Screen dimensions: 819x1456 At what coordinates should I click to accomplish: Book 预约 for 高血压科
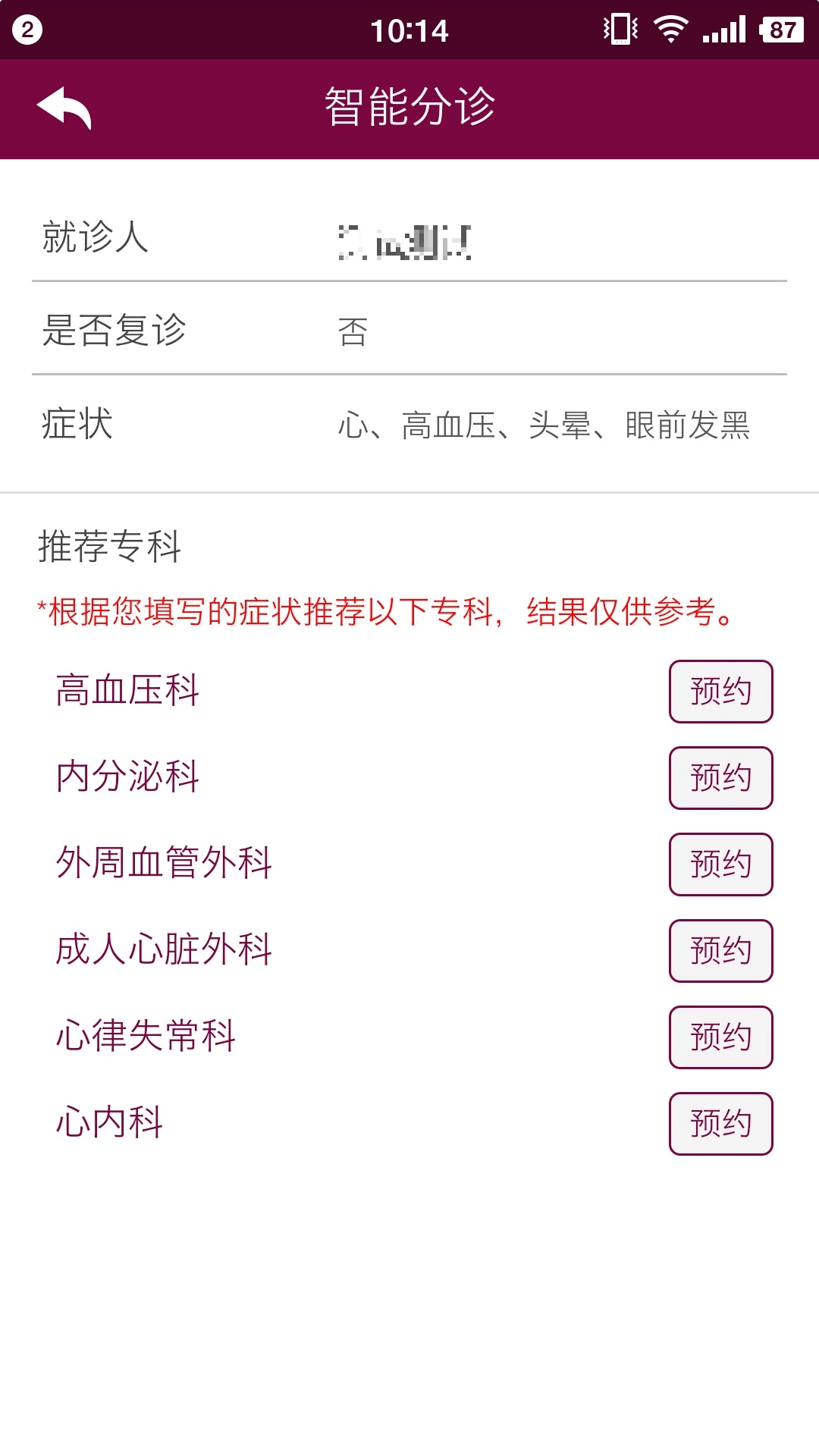click(720, 691)
